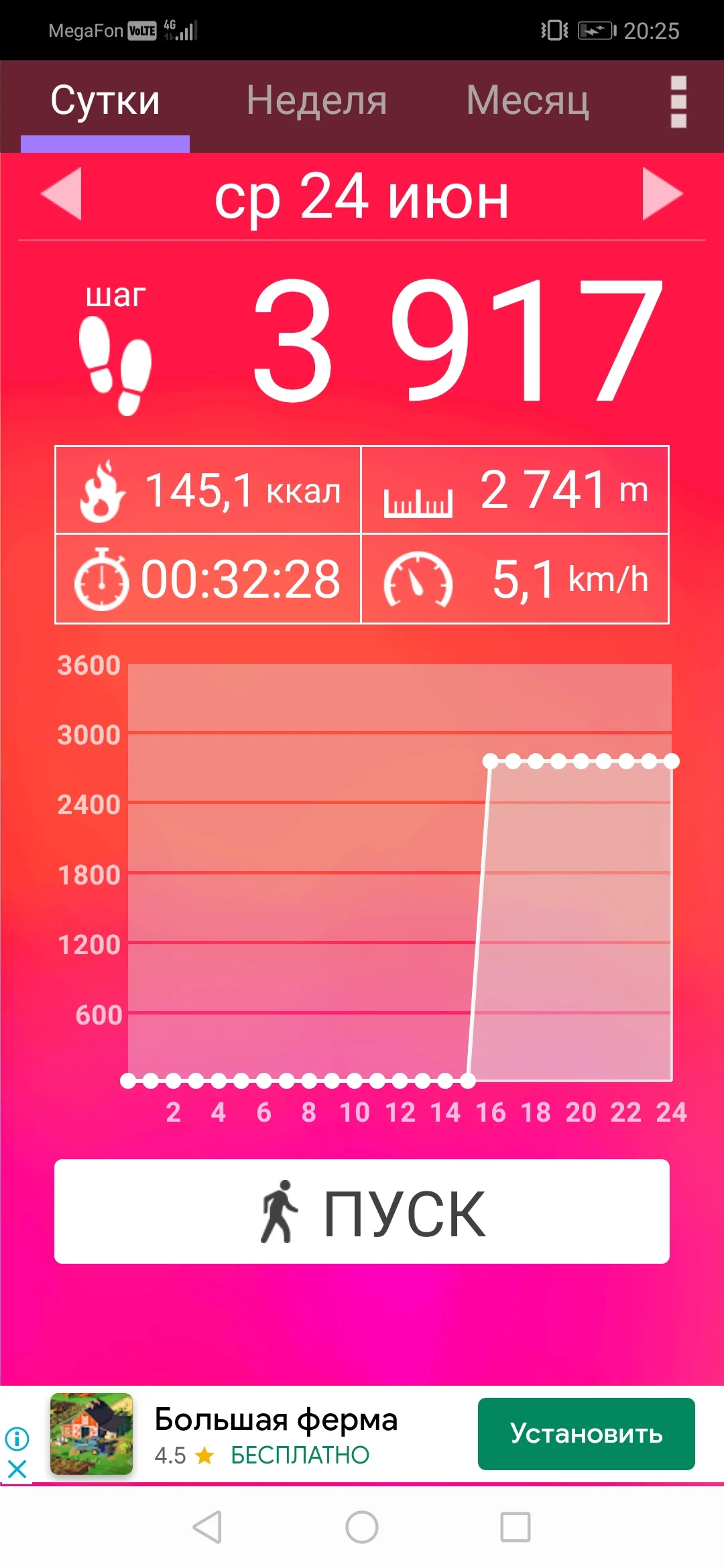
Task: Start step tracking with ПУСК
Action: tap(362, 1212)
